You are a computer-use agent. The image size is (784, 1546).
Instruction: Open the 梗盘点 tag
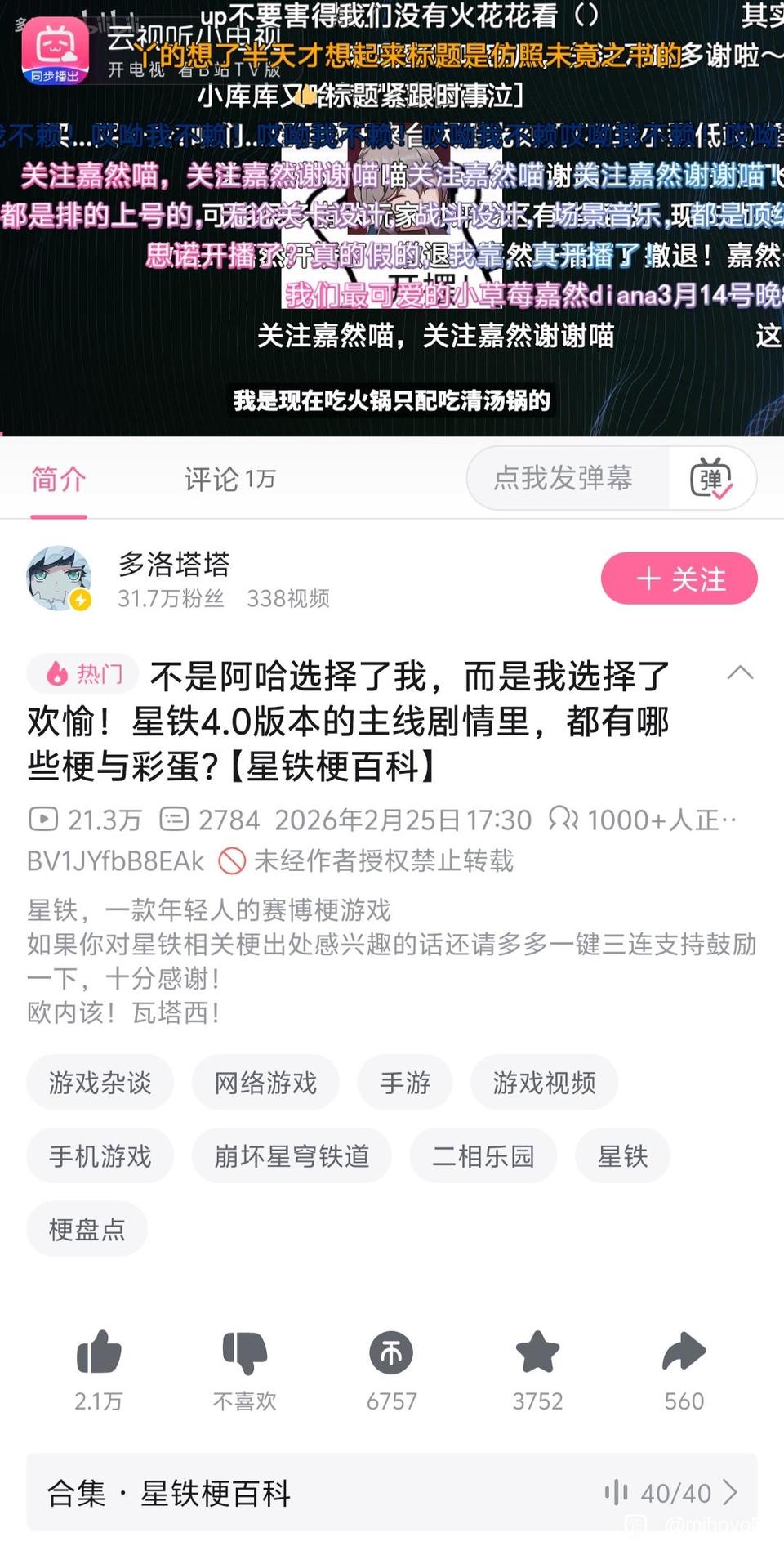[x=87, y=1230]
